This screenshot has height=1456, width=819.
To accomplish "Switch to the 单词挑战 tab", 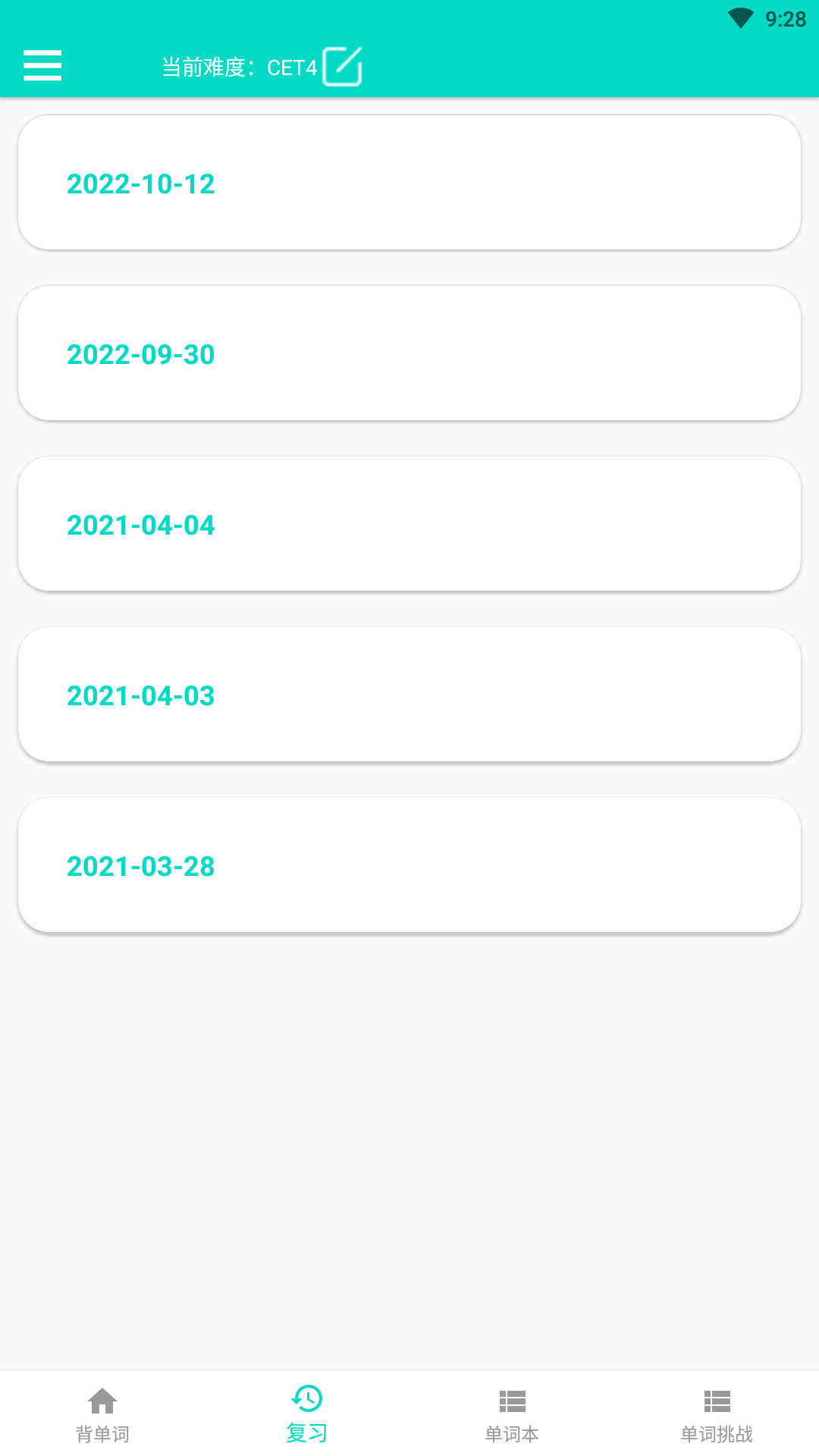I will pyautogui.click(x=717, y=1414).
